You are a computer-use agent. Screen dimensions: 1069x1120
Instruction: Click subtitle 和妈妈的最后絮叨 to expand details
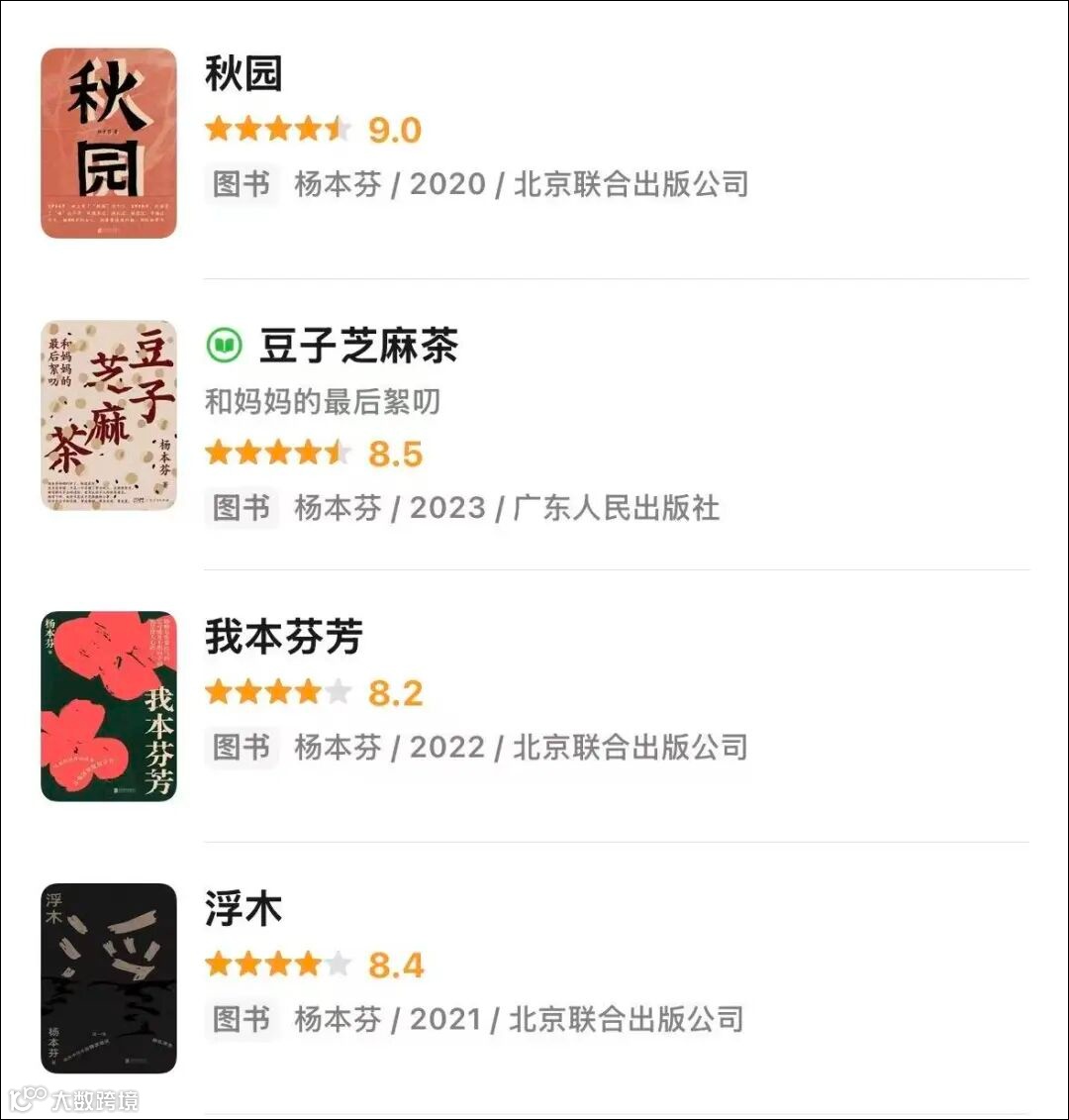click(322, 402)
